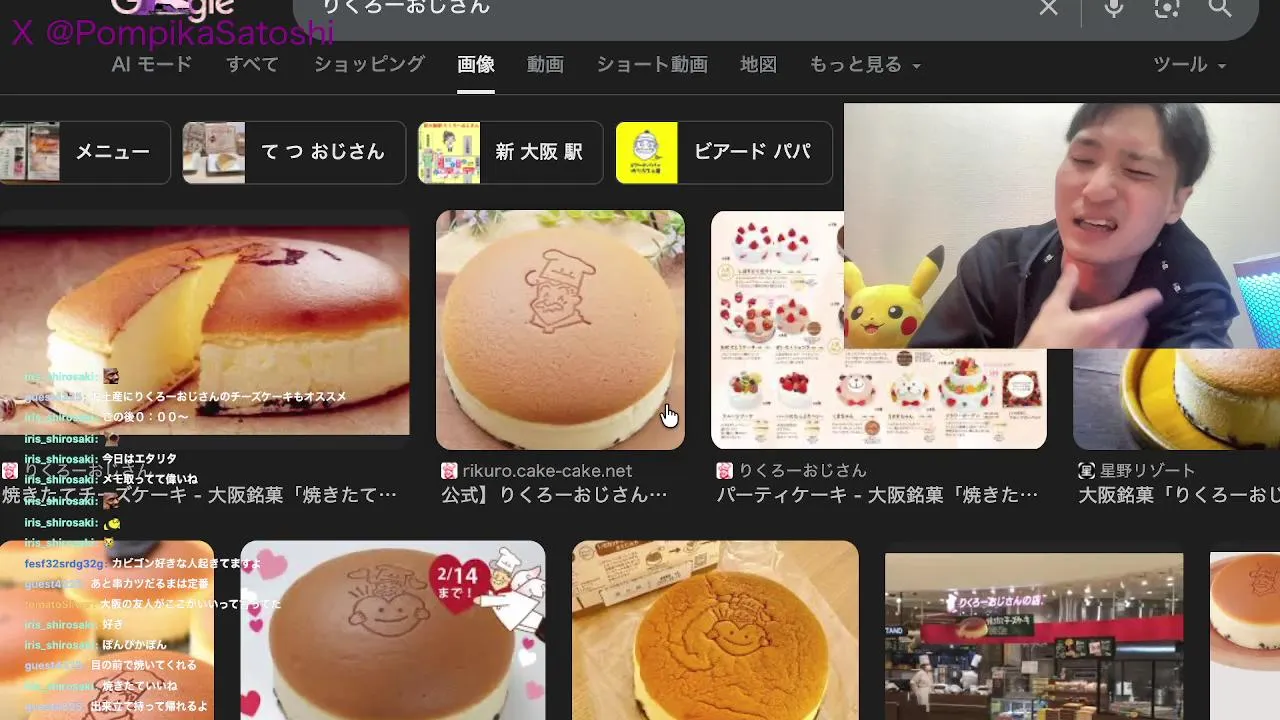The height and width of the screenshot is (720, 1280).
Task: Switch to the AI モード tab
Action: 152,65
